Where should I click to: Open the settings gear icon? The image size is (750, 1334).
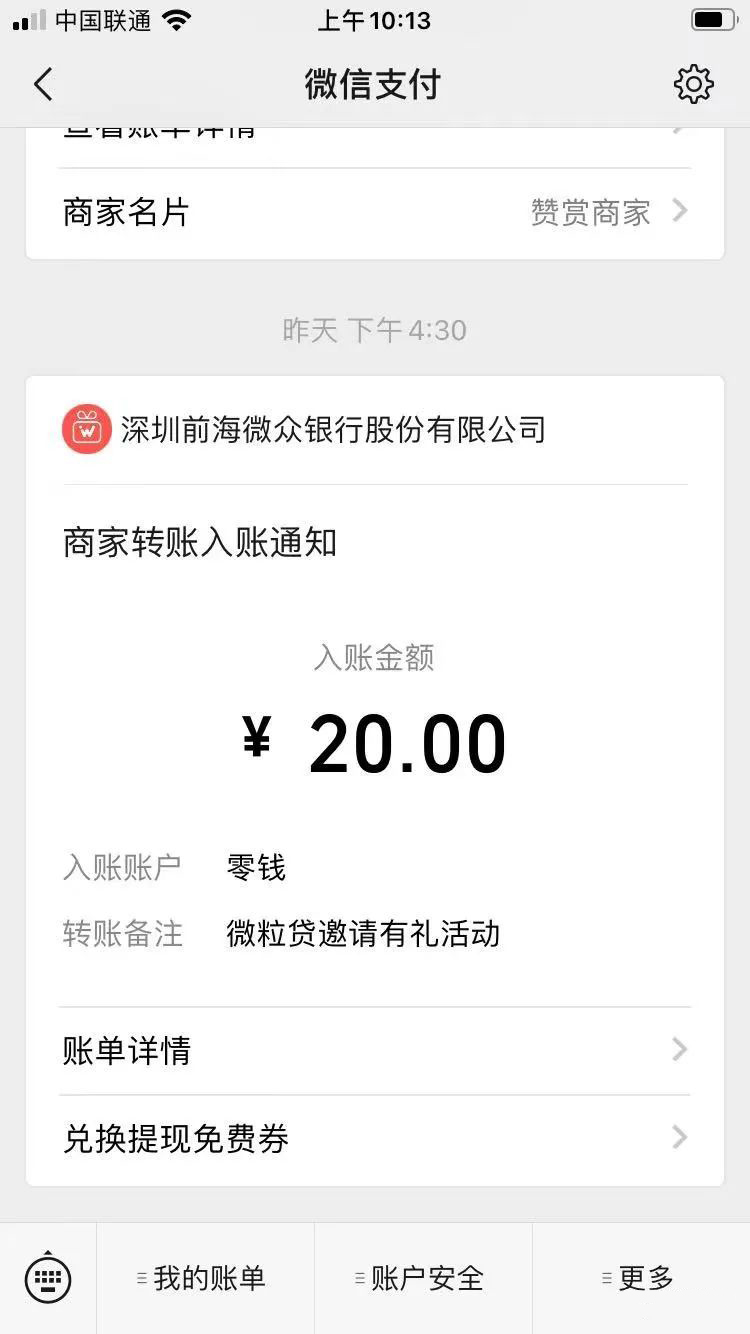click(693, 85)
